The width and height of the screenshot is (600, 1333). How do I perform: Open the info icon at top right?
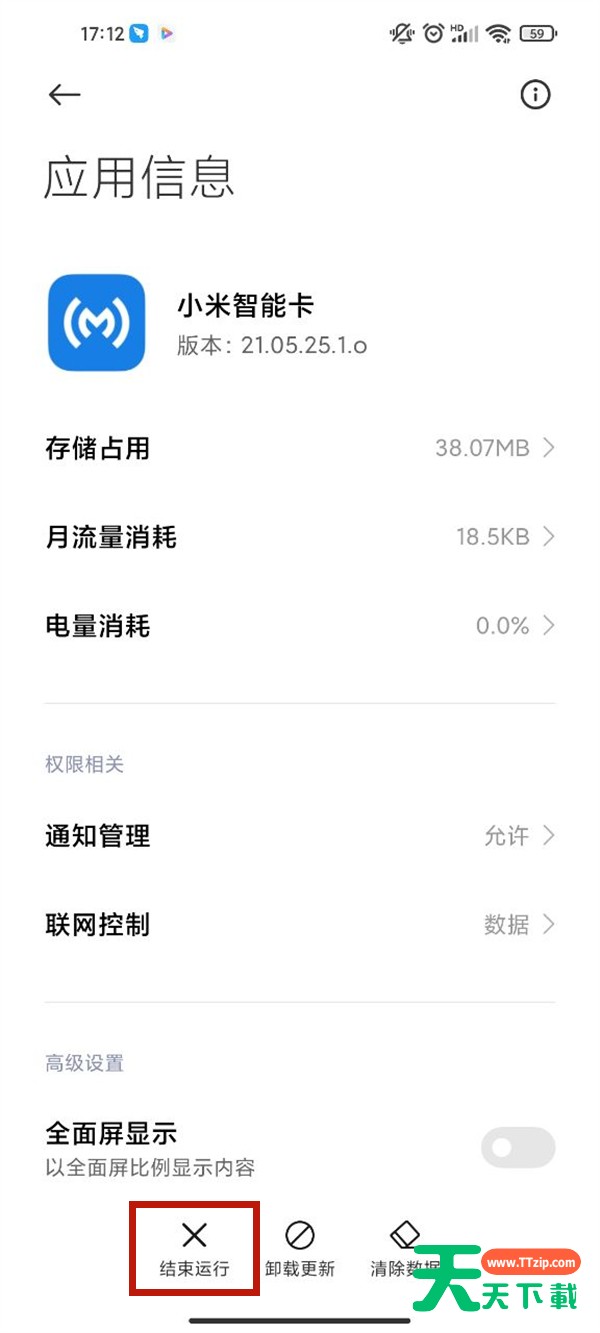(536, 95)
